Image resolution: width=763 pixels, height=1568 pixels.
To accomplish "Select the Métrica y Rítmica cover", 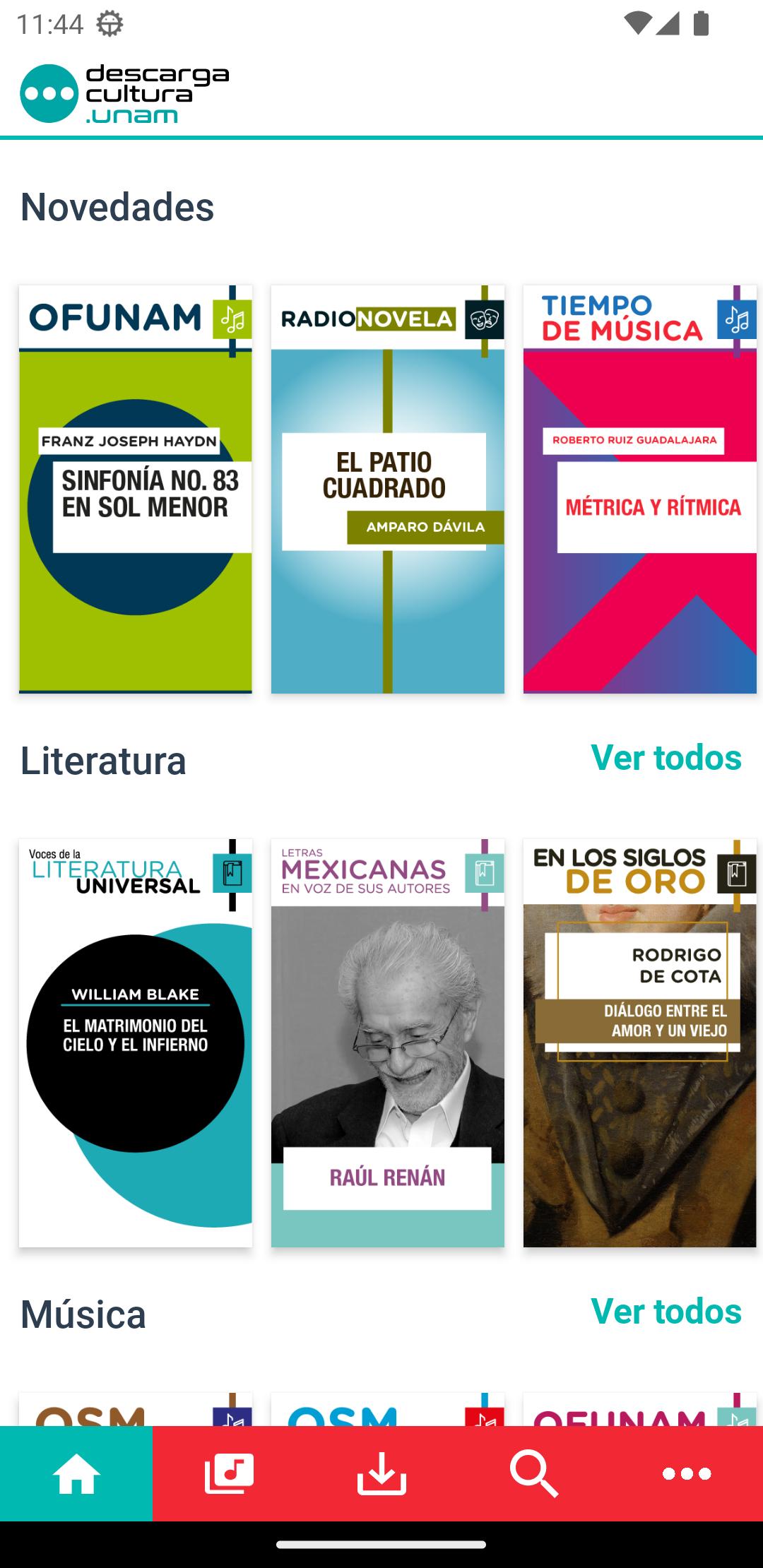I will [639, 489].
